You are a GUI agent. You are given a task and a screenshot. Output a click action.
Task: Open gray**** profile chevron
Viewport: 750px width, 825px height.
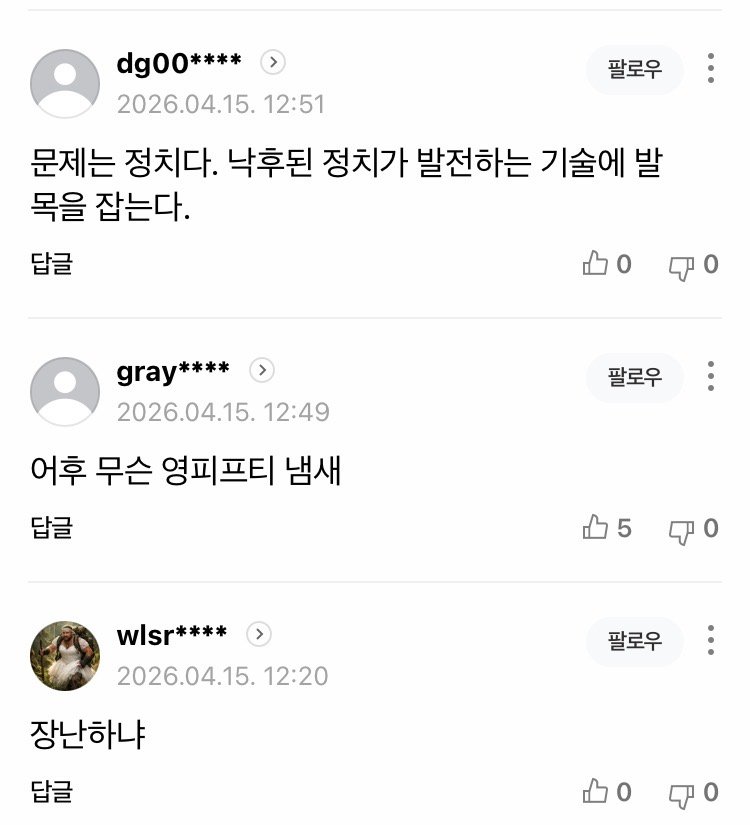point(261,371)
